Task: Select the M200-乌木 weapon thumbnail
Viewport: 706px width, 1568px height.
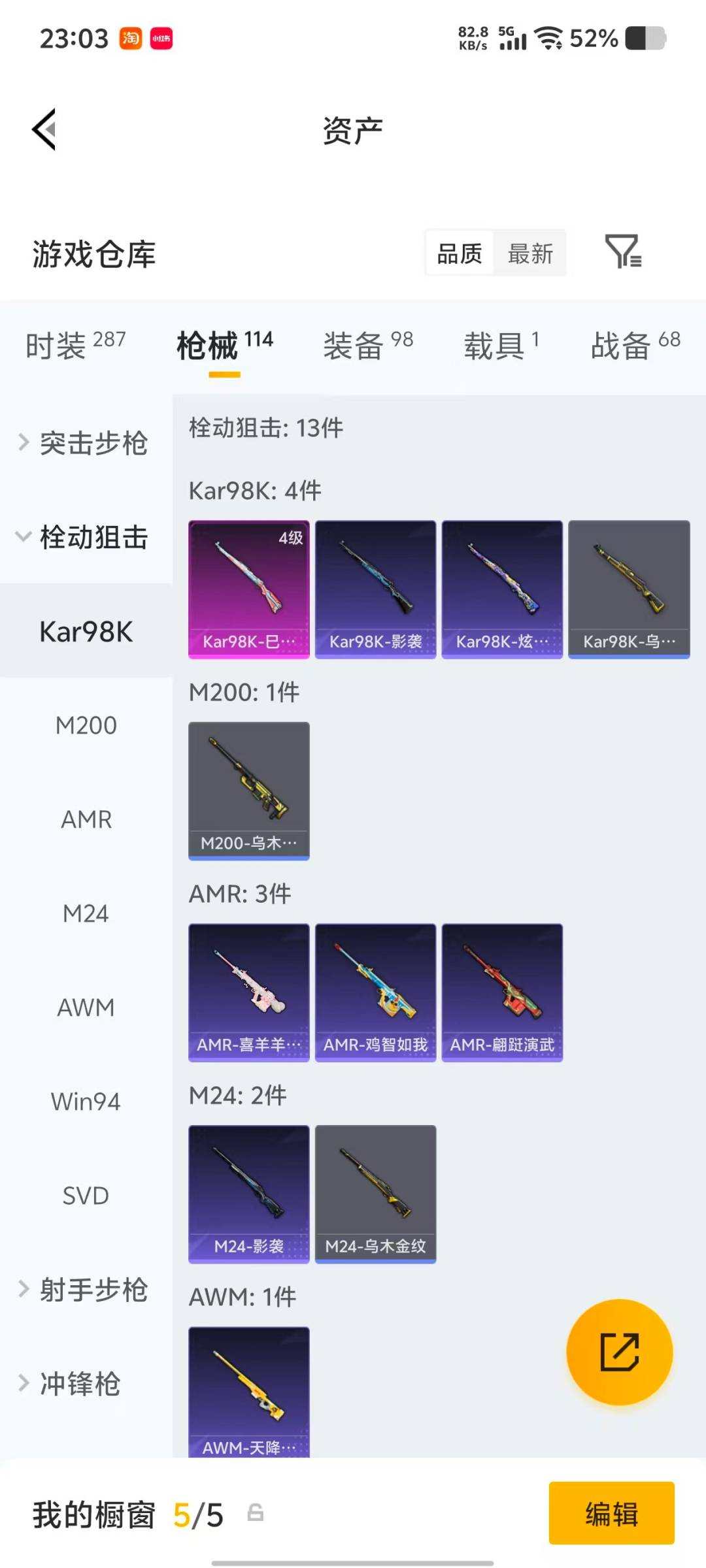Action: click(248, 787)
